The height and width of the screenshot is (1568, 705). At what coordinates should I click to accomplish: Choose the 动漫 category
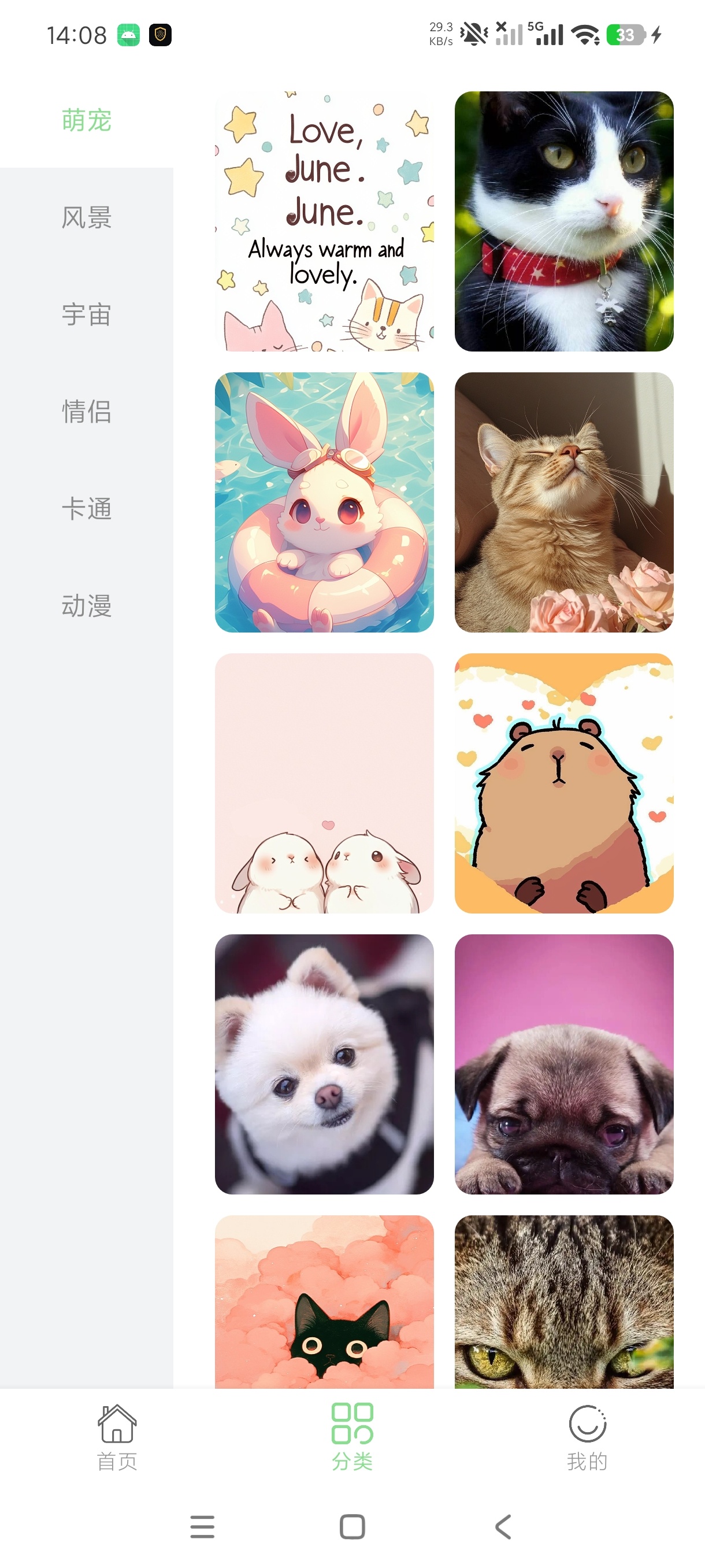(86, 607)
